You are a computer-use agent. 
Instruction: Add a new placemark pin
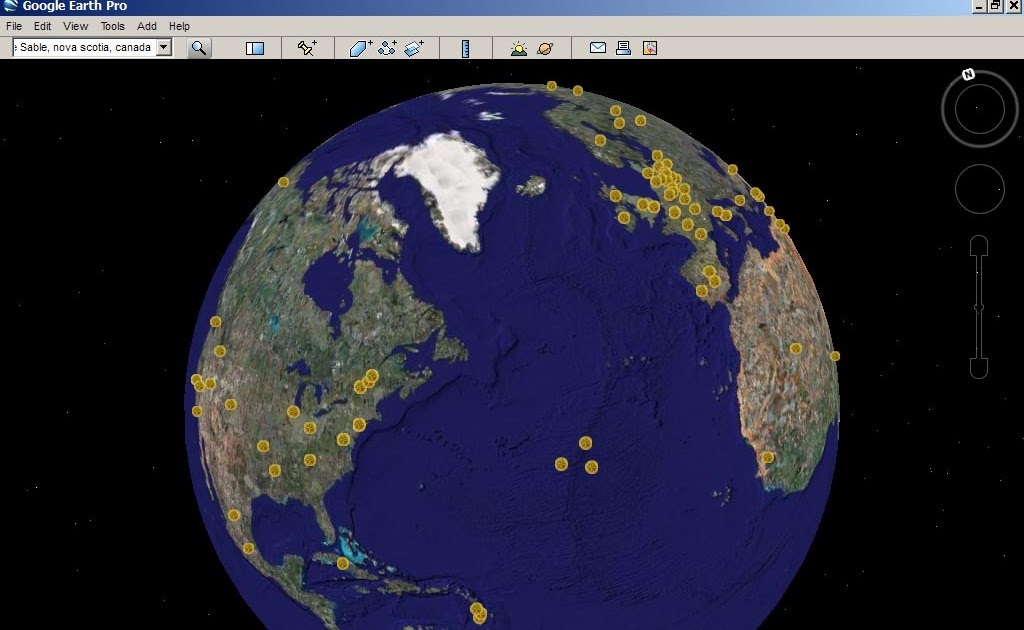tap(307, 48)
